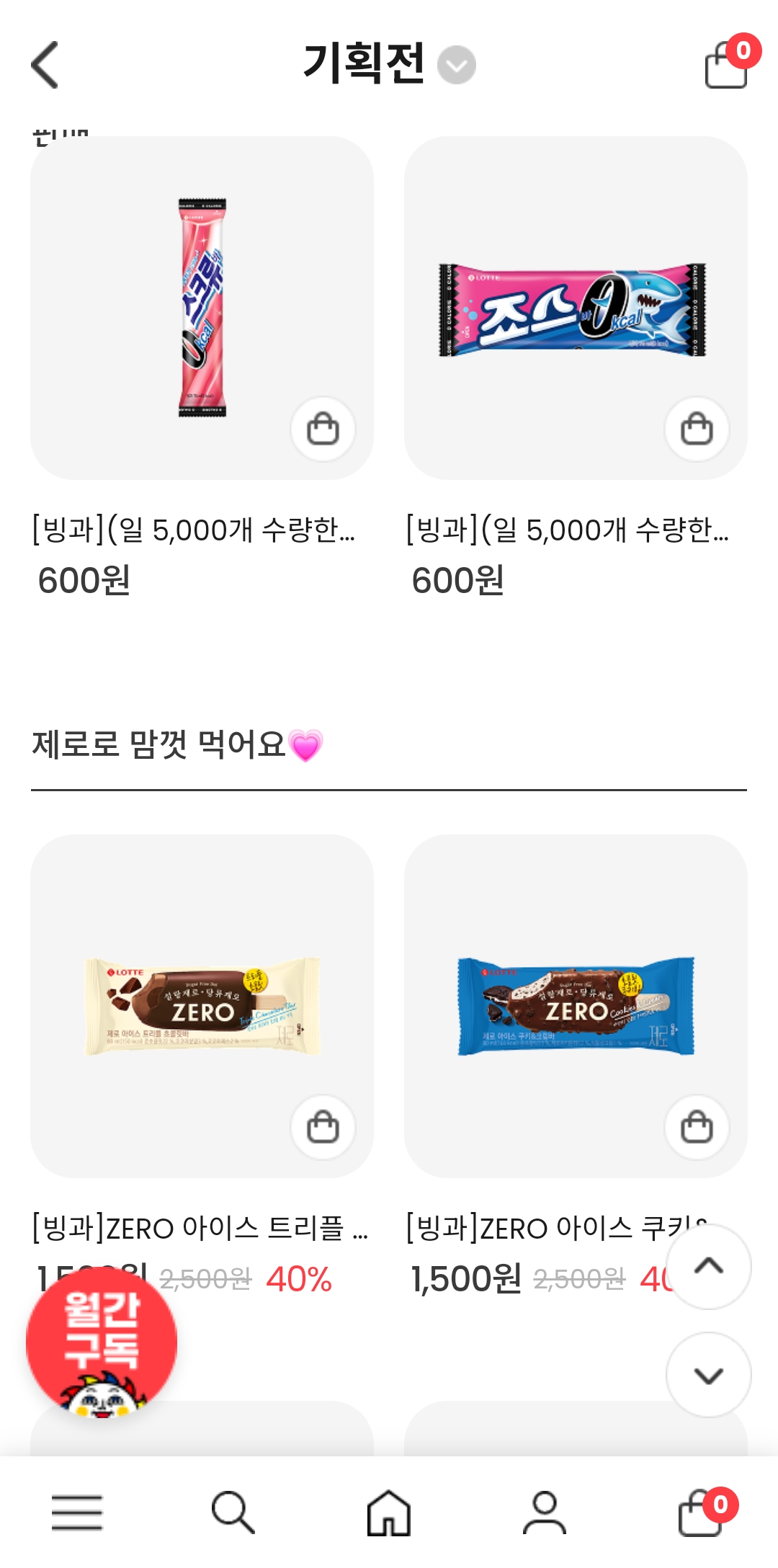
Task: Open the shopping bag in the header
Action: (727, 65)
